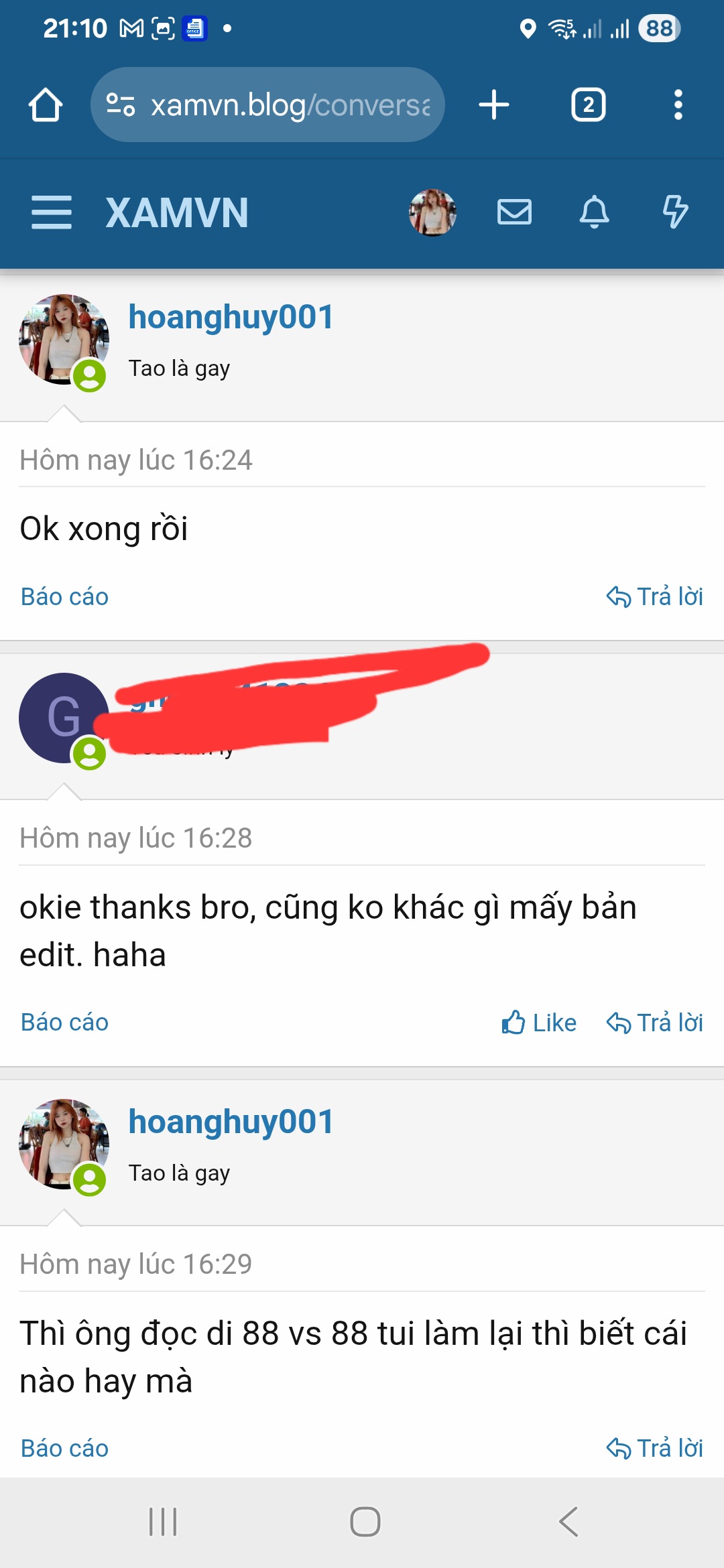Open the notifications bell
Viewport: 724px width, 1568px height.
(594, 212)
